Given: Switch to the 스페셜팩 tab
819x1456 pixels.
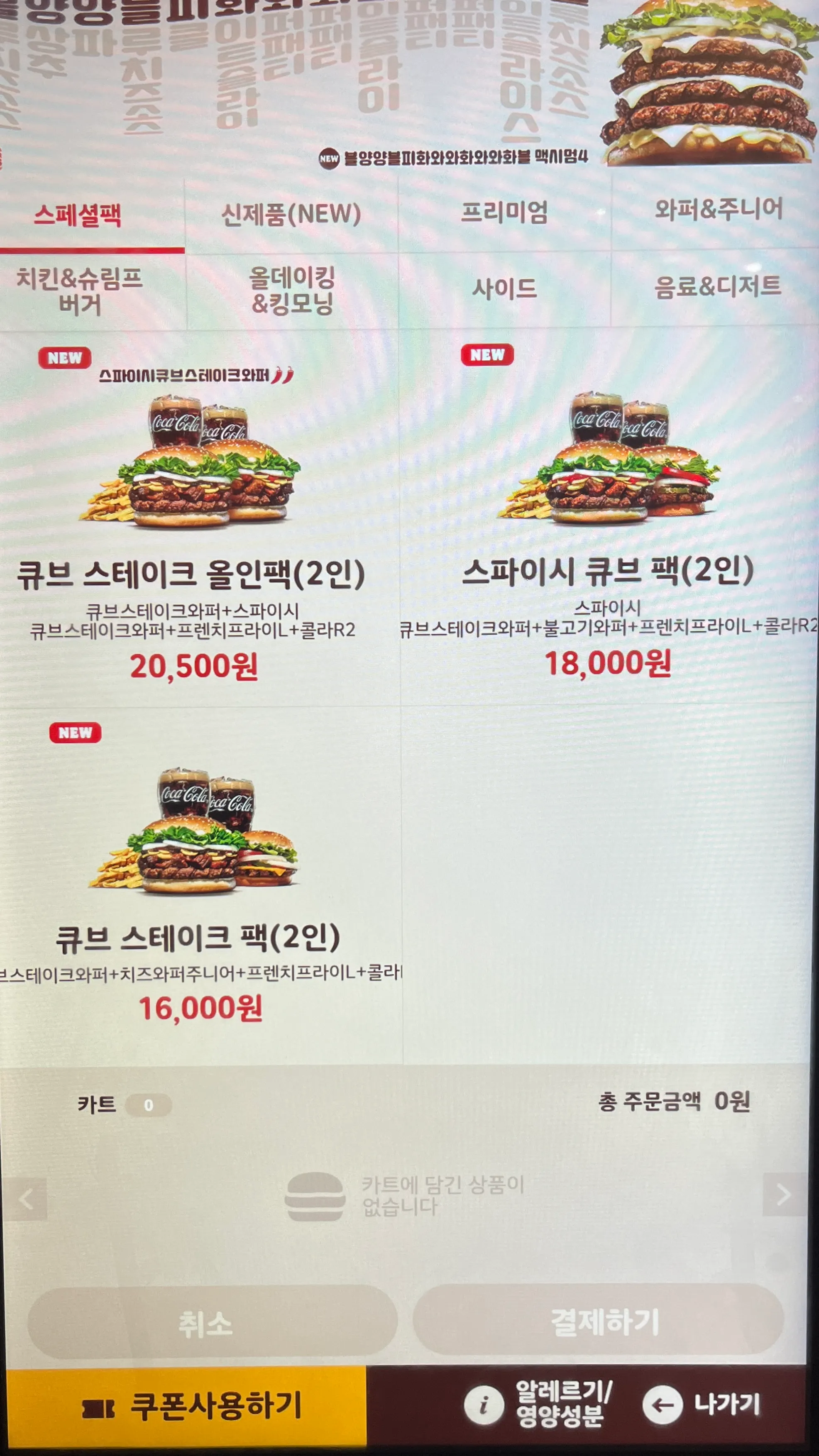Looking at the screenshot, I should pyautogui.click(x=78, y=215).
